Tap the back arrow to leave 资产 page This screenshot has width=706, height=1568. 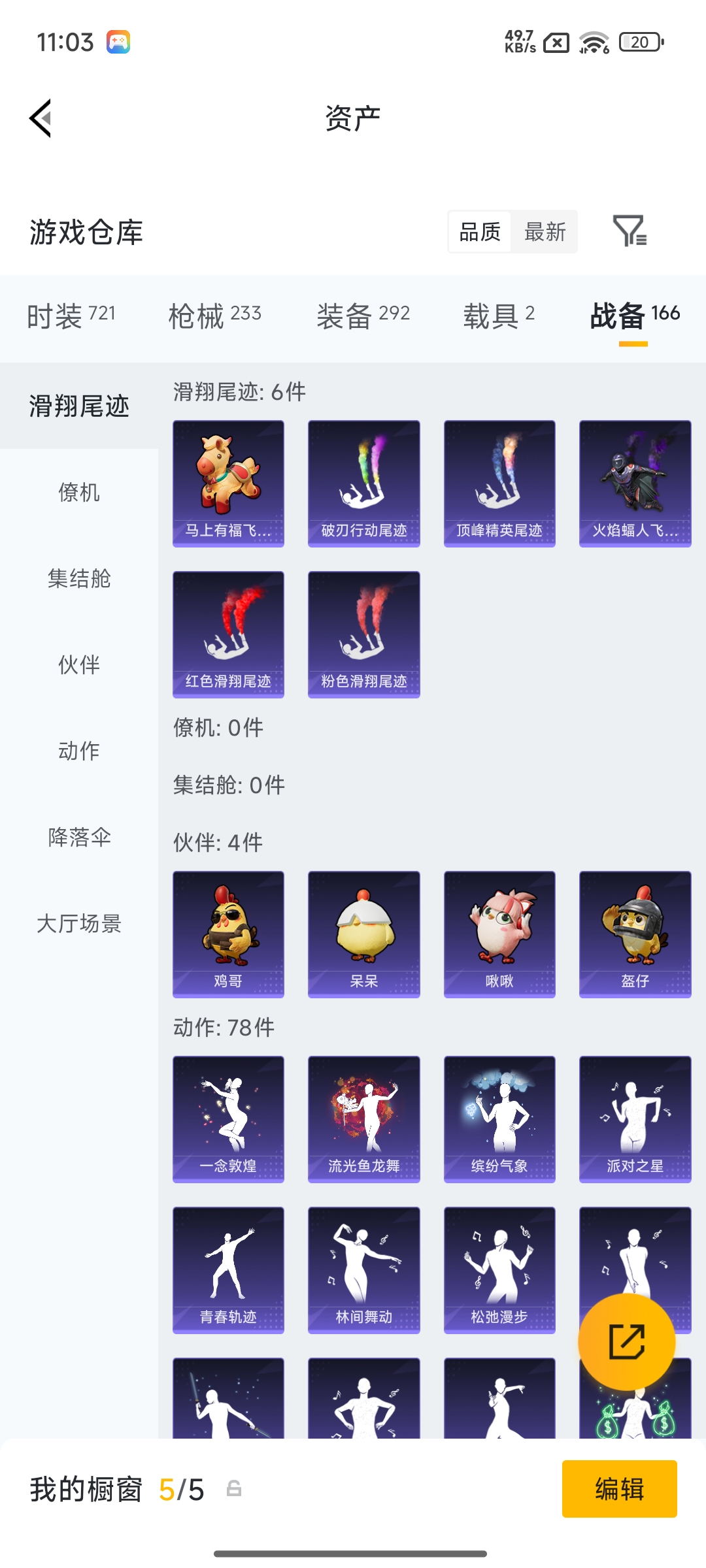pyautogui.click(x=39, y=118)
